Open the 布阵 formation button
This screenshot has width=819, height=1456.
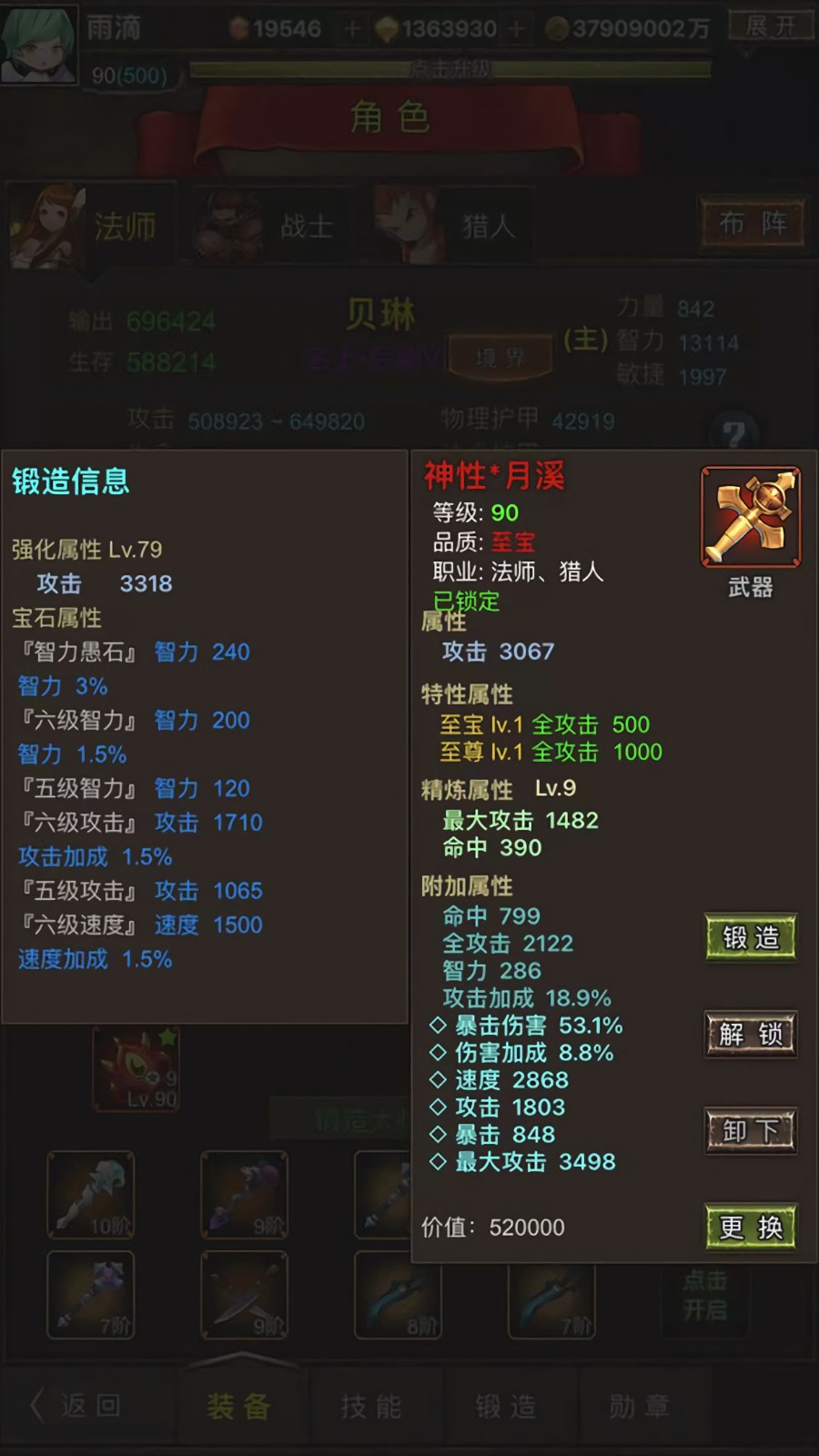pyautogui.click(x=753, y=223)
